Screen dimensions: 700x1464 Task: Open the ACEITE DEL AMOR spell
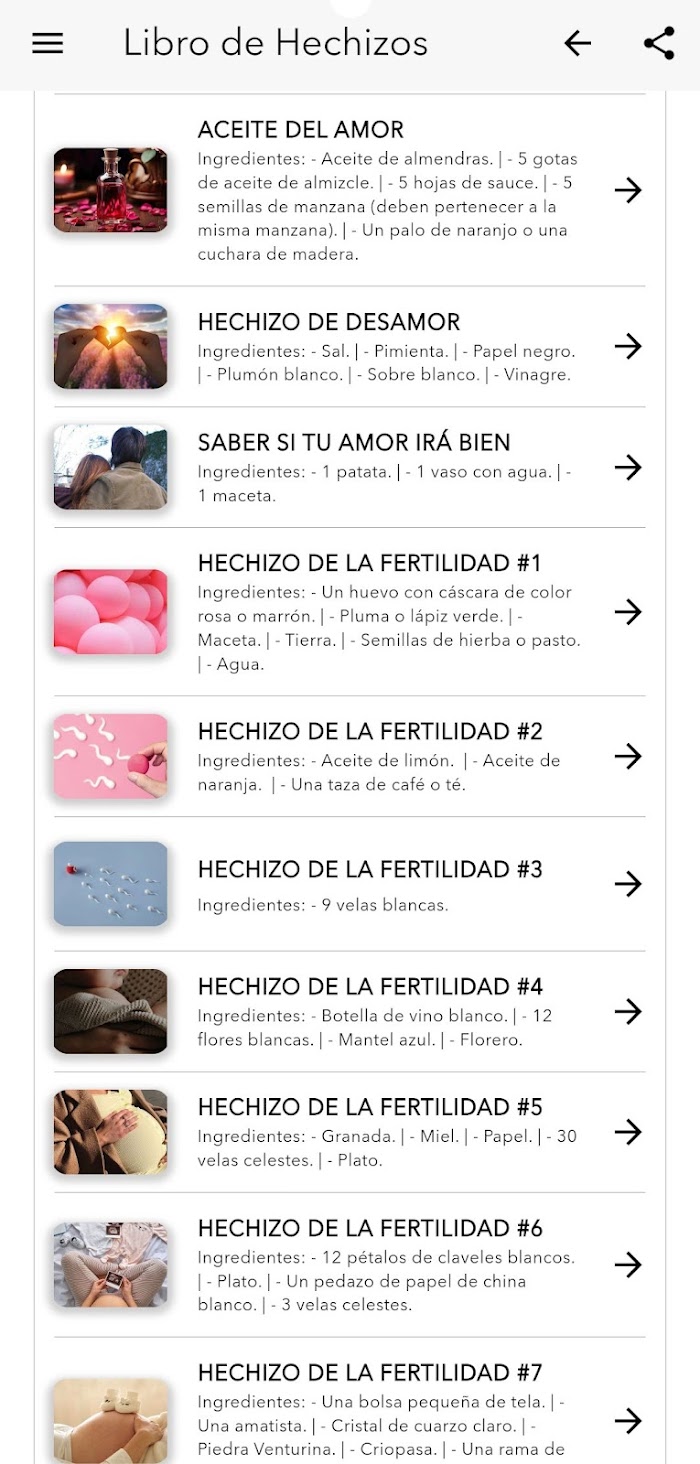click(350, 191)
